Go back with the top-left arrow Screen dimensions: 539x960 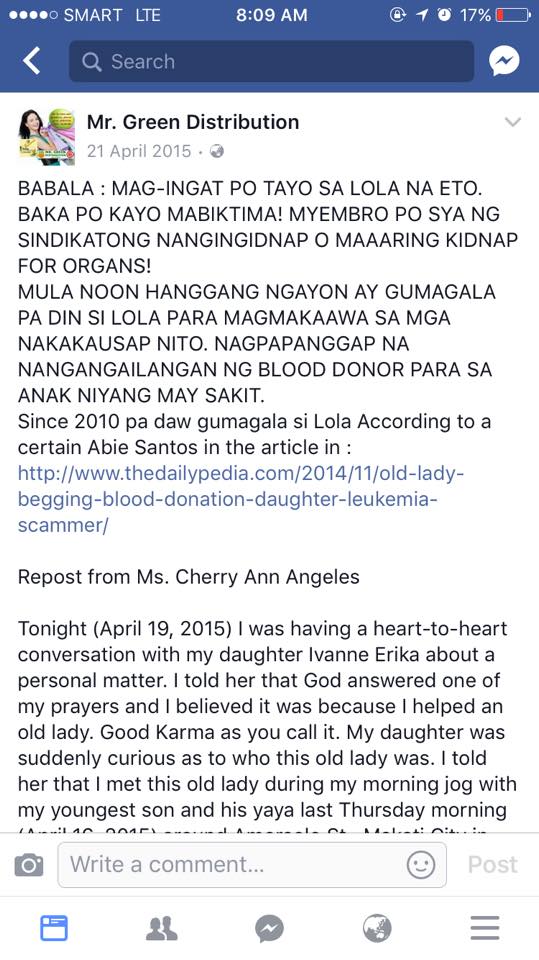(x=31, y=61)
